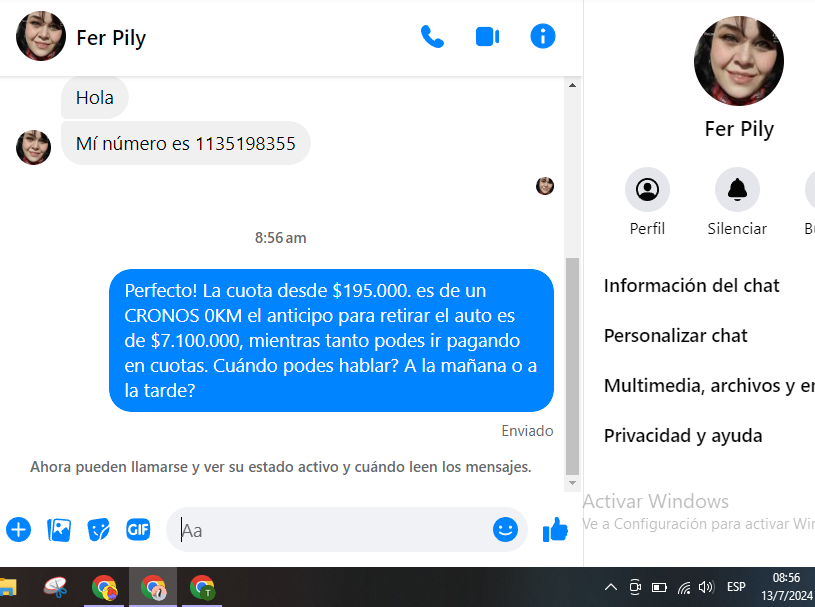Open the GIF picker
Screen dimensions: 815x607
[138, 530]
